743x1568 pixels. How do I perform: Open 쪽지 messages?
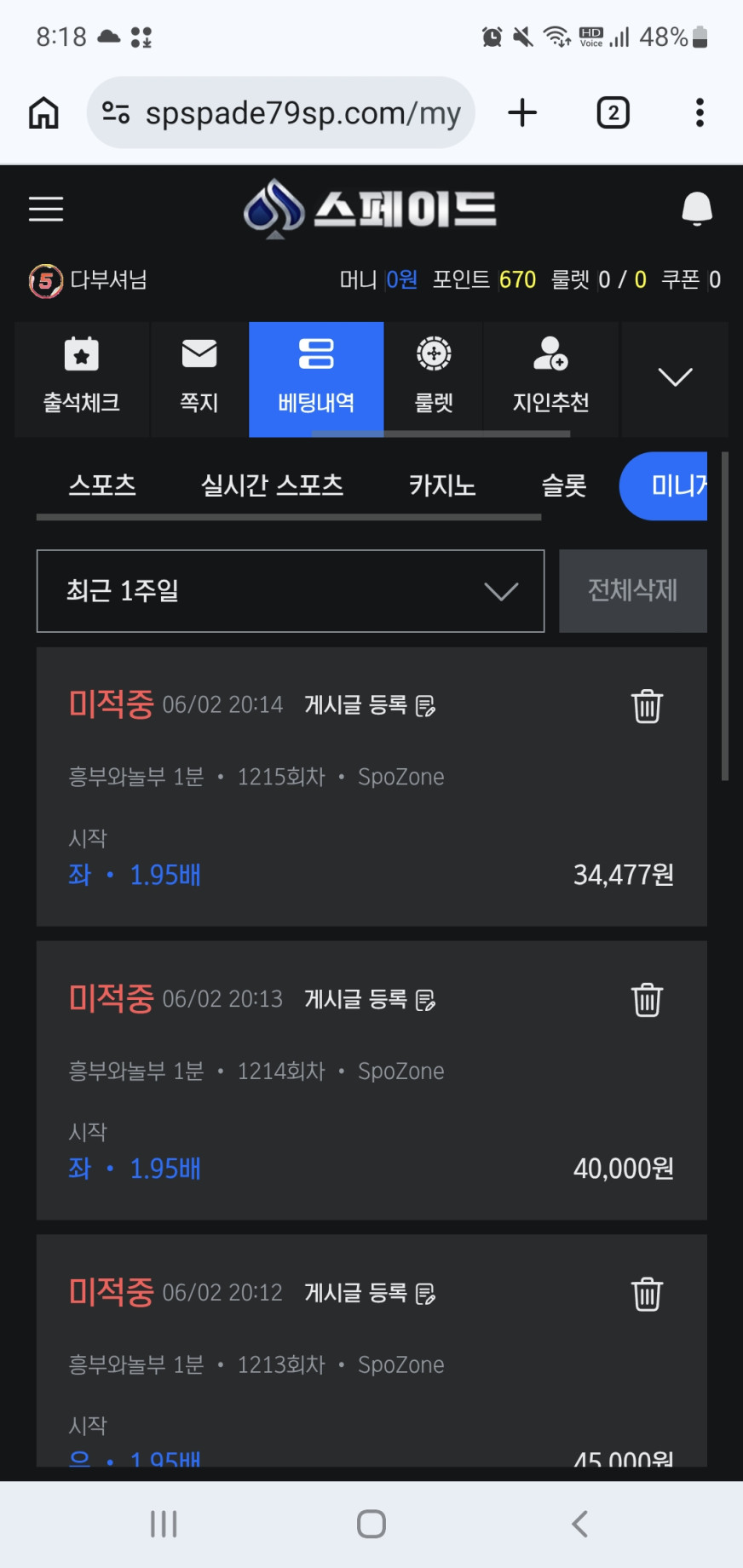[199, 379]
